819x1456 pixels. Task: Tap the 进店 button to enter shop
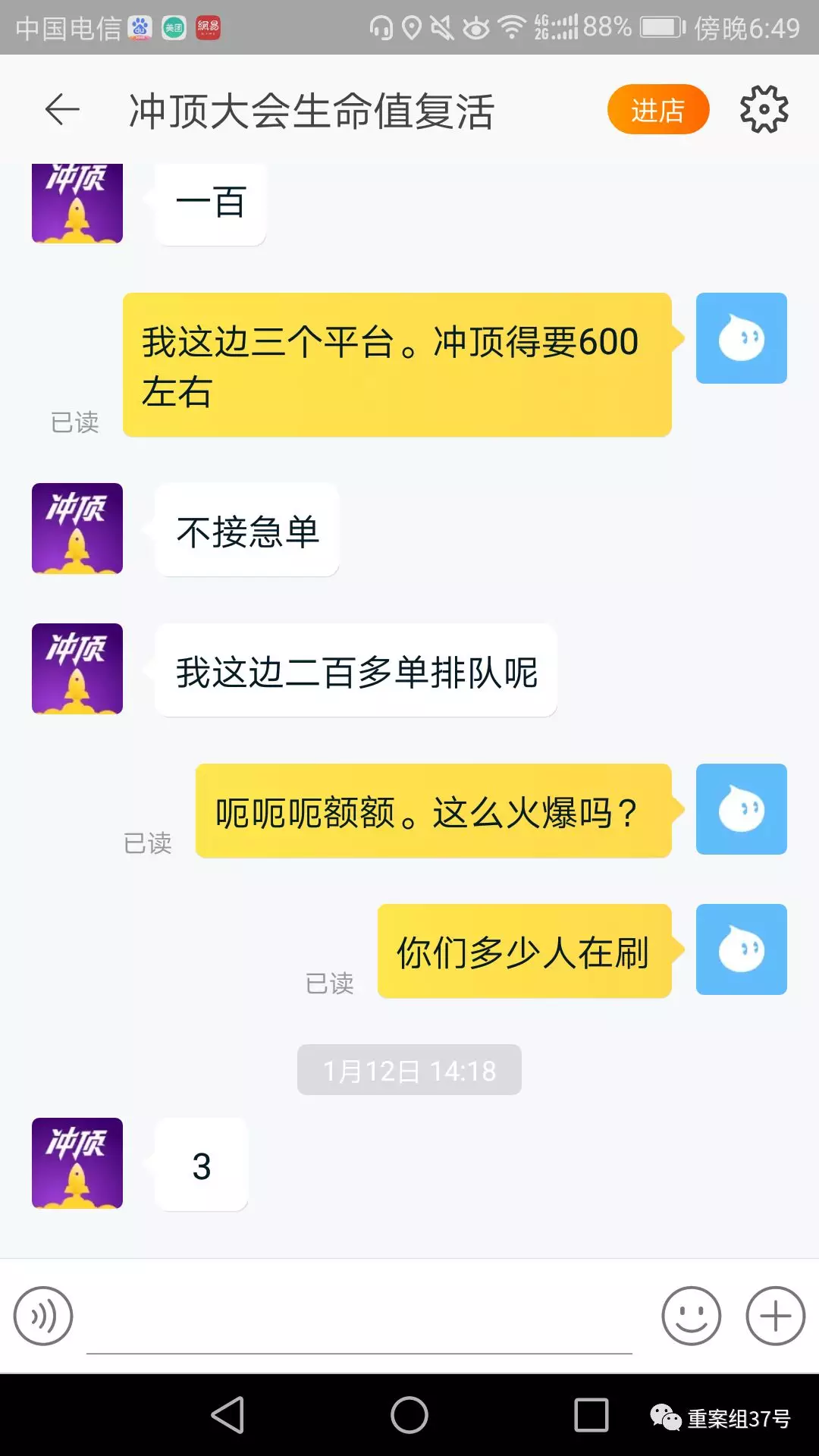(657, 109)
